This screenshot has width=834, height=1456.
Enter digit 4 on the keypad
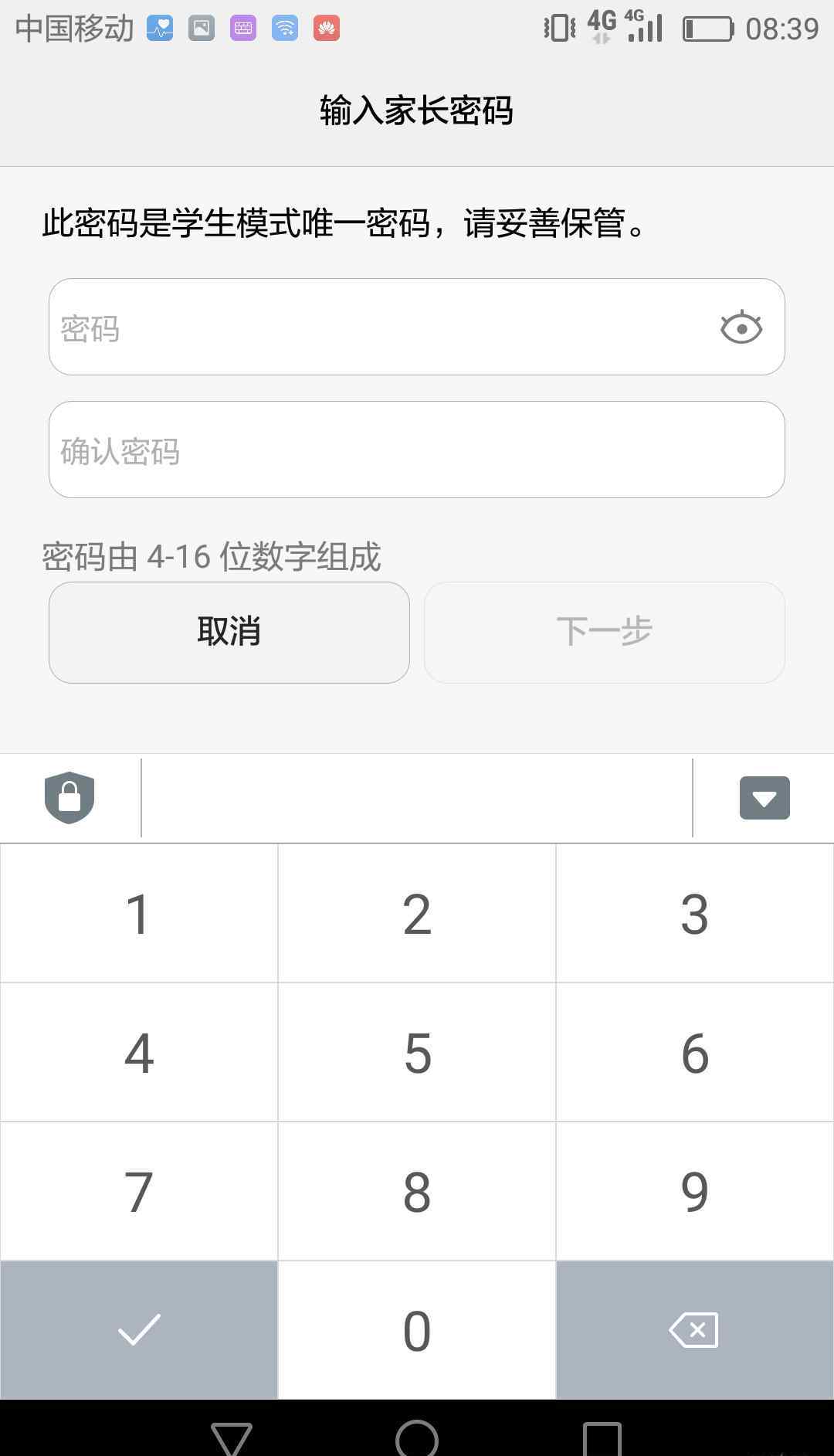139,1053
